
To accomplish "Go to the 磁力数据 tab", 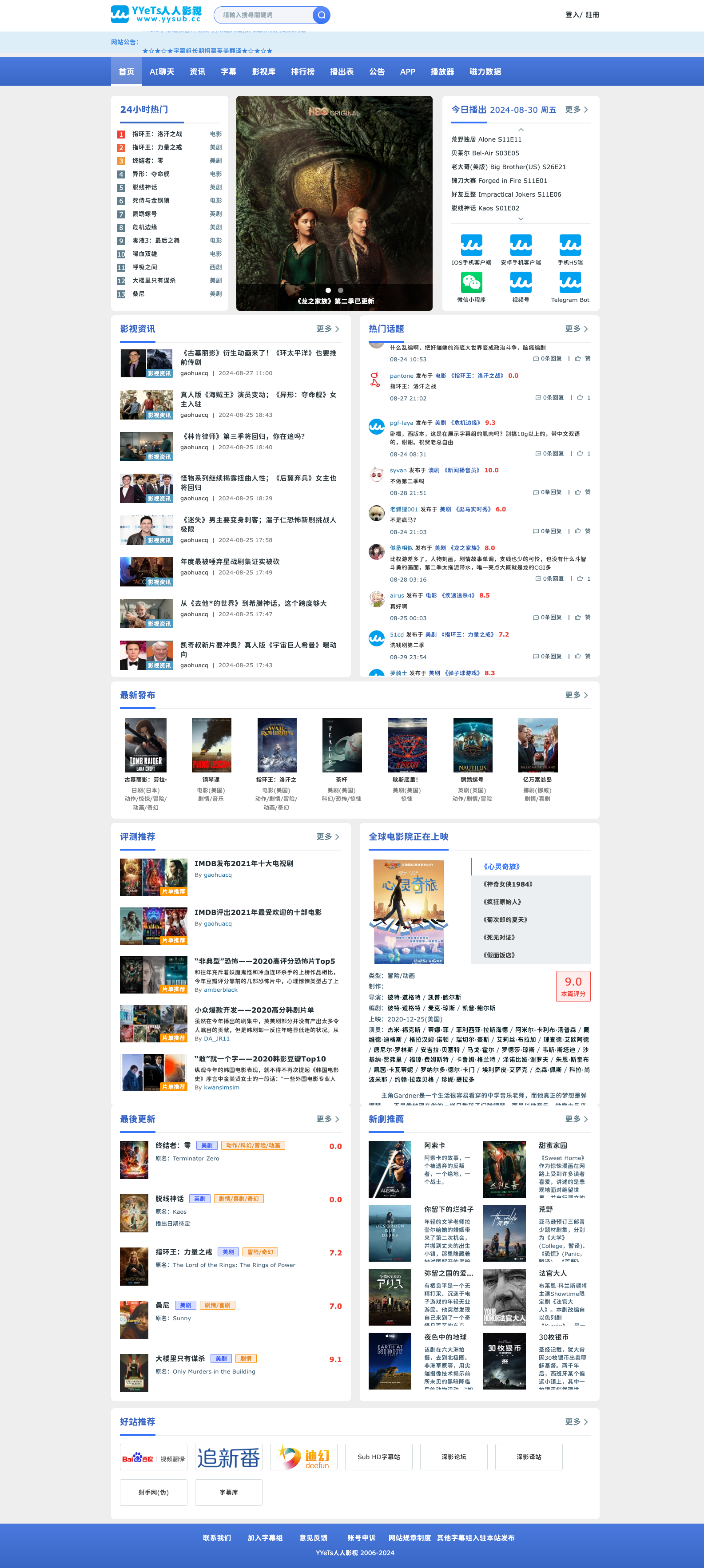I will click(485, 72).
